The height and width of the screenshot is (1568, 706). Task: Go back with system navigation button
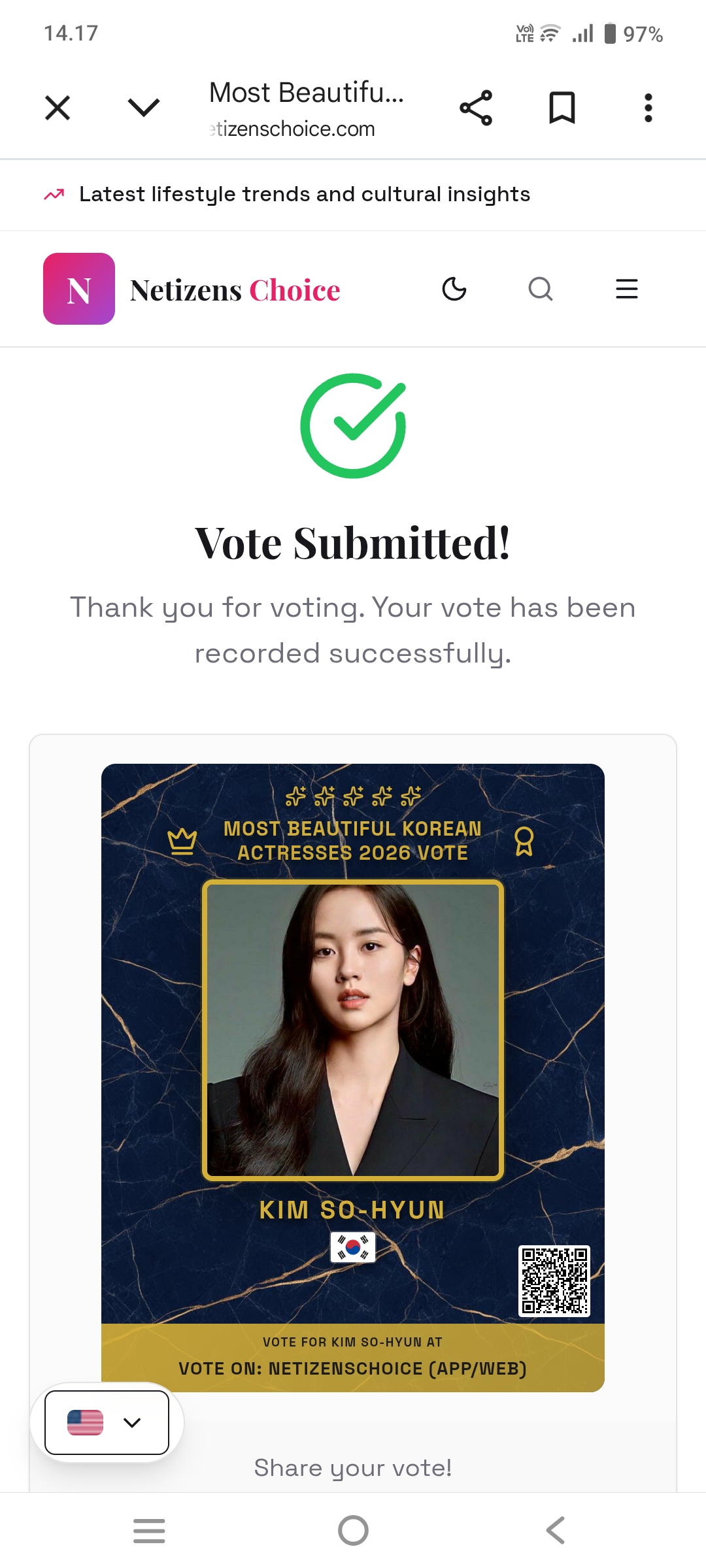pos(556,1530)
